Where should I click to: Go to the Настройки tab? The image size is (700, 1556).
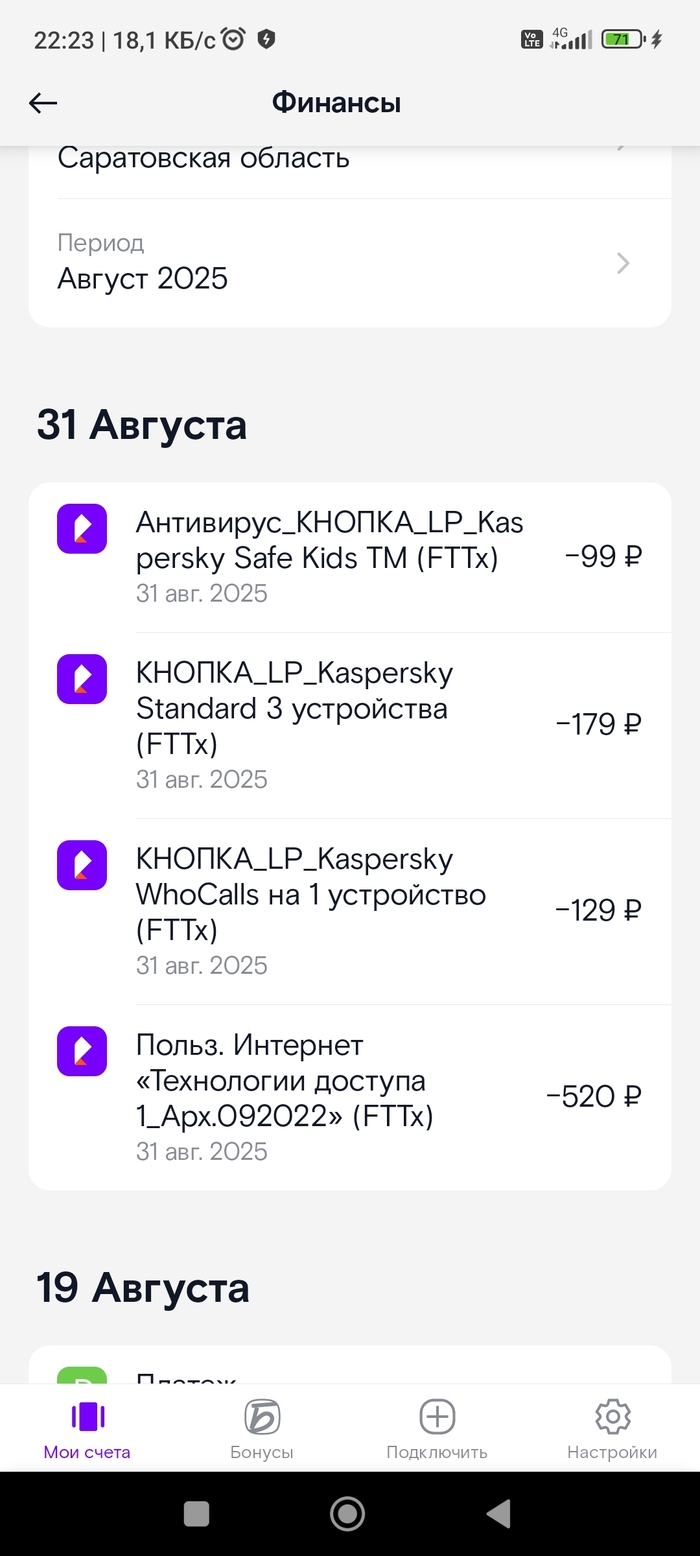tap(612, 1430)
